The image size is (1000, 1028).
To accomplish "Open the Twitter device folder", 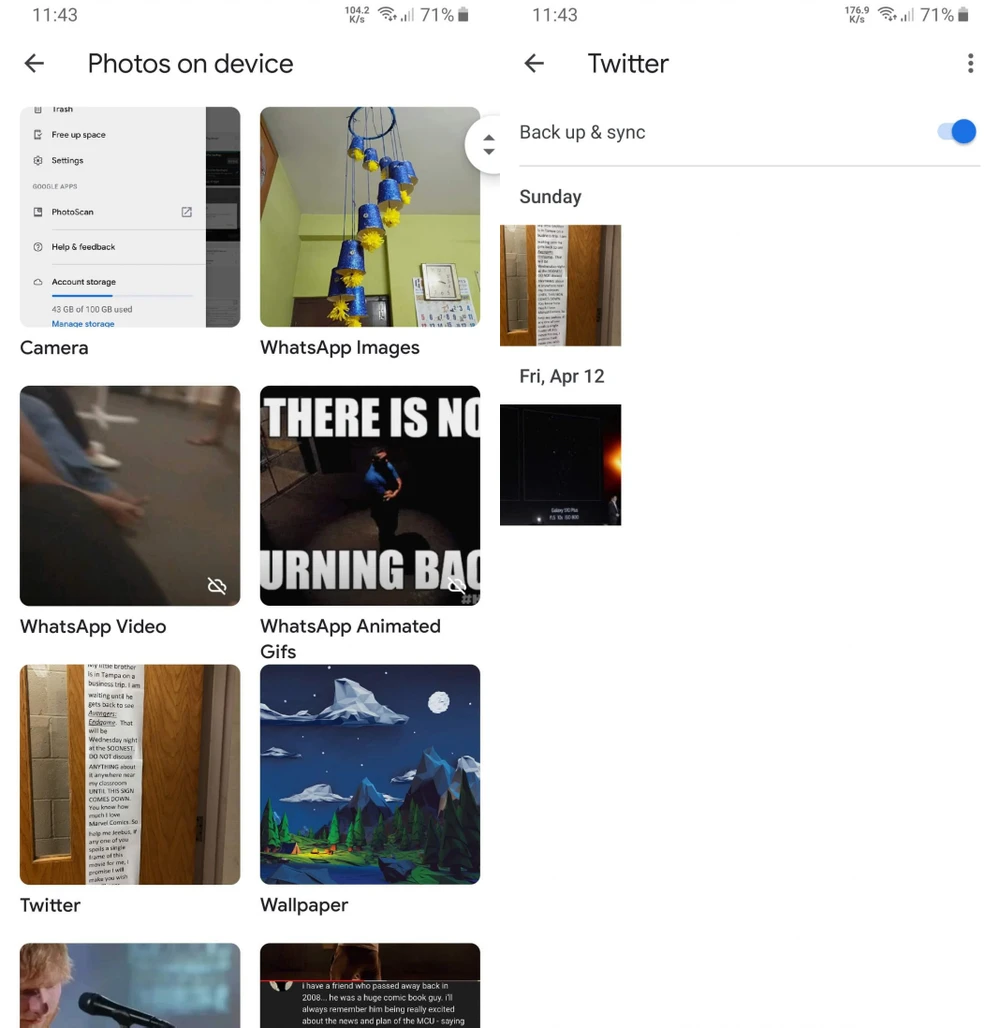I will click(x=130, y=774).
